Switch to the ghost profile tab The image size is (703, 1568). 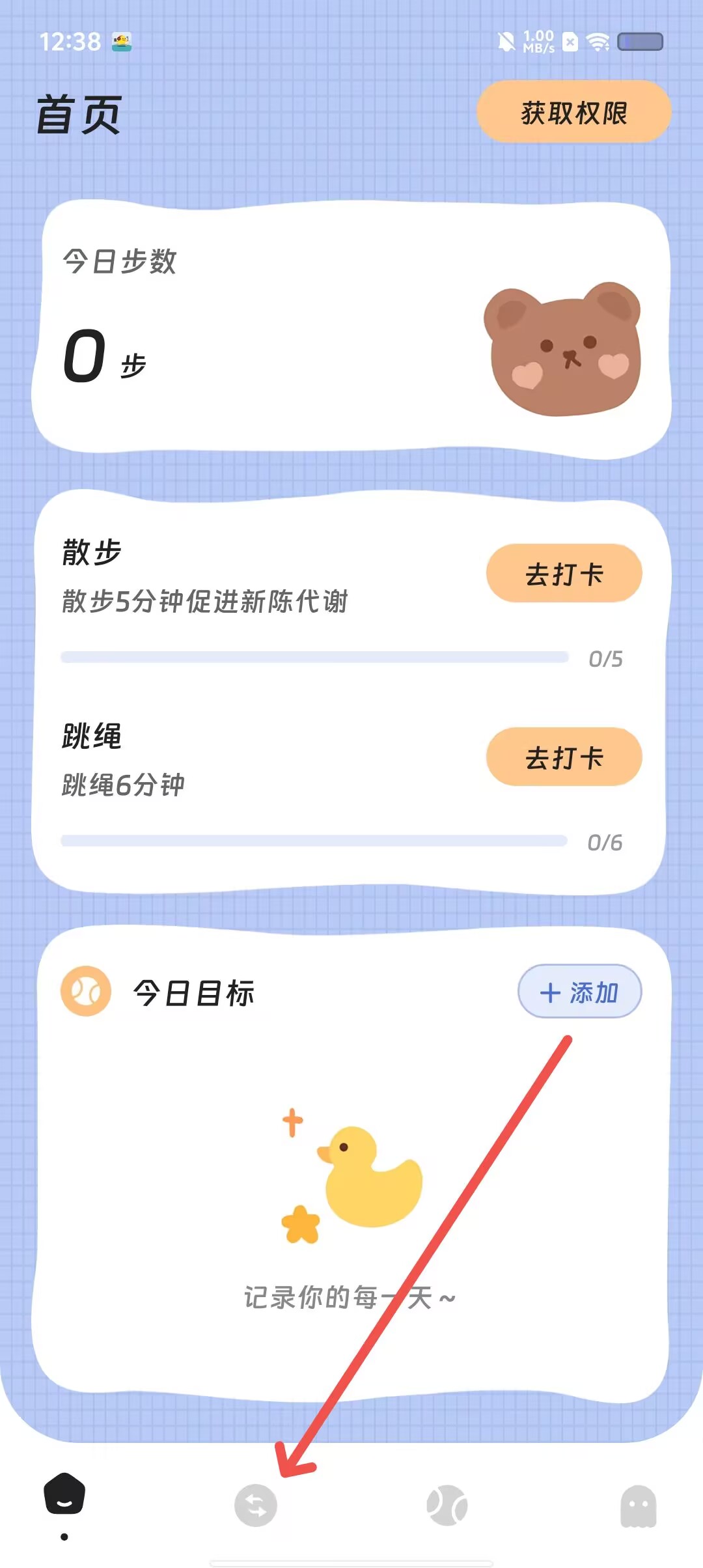pyautogui.click(x=638, y=1505)
